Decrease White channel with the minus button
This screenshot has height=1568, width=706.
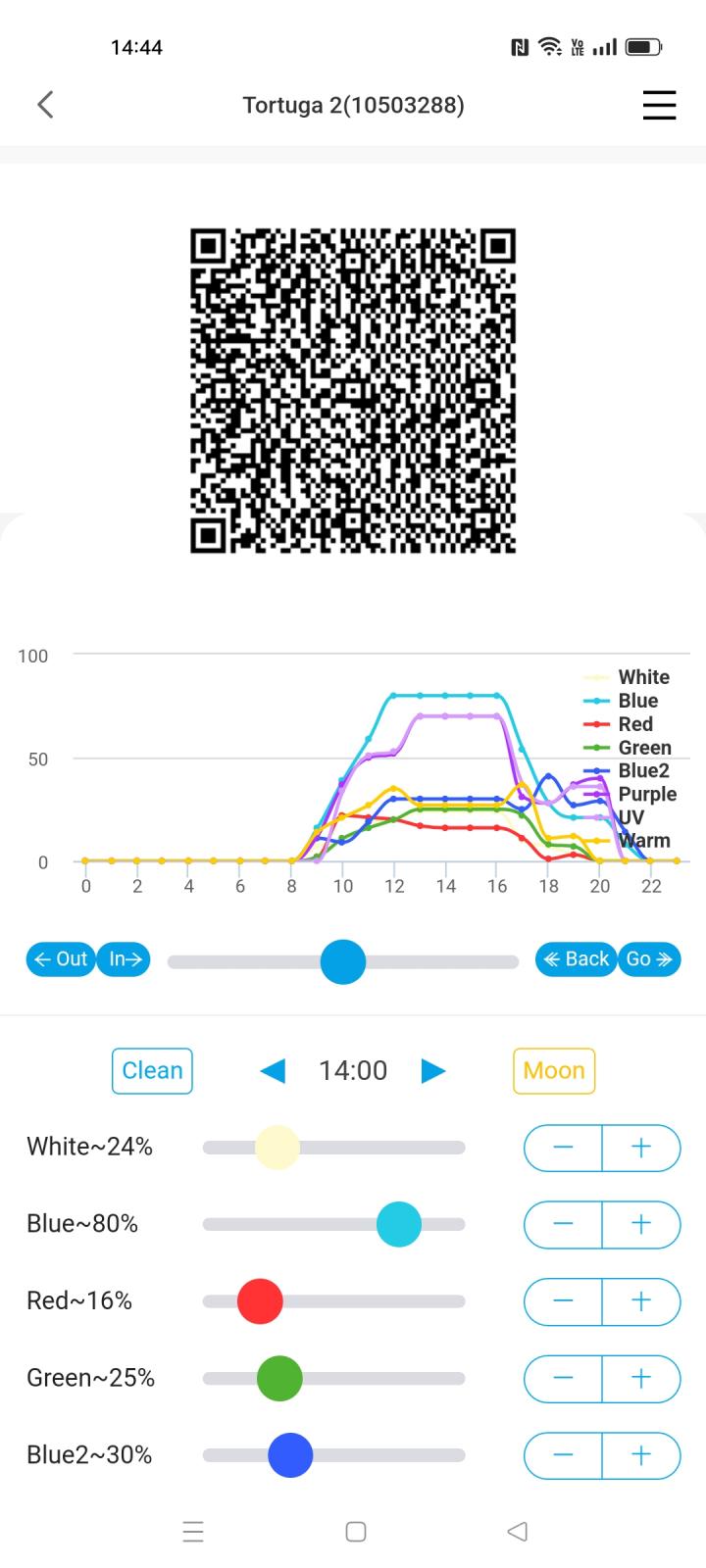(x=563, y=1148)
